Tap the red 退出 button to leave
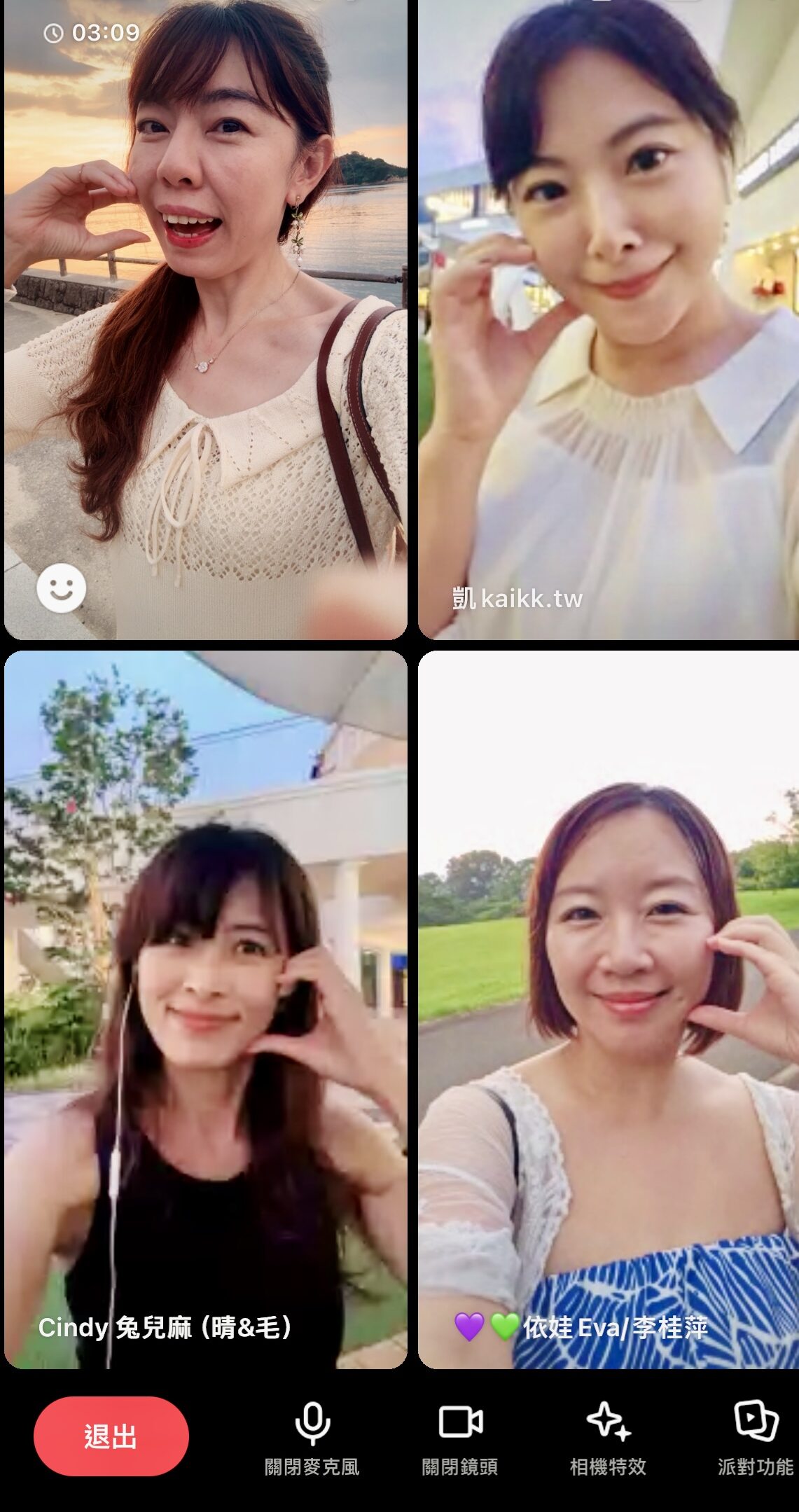 (x=111, y=1436)
